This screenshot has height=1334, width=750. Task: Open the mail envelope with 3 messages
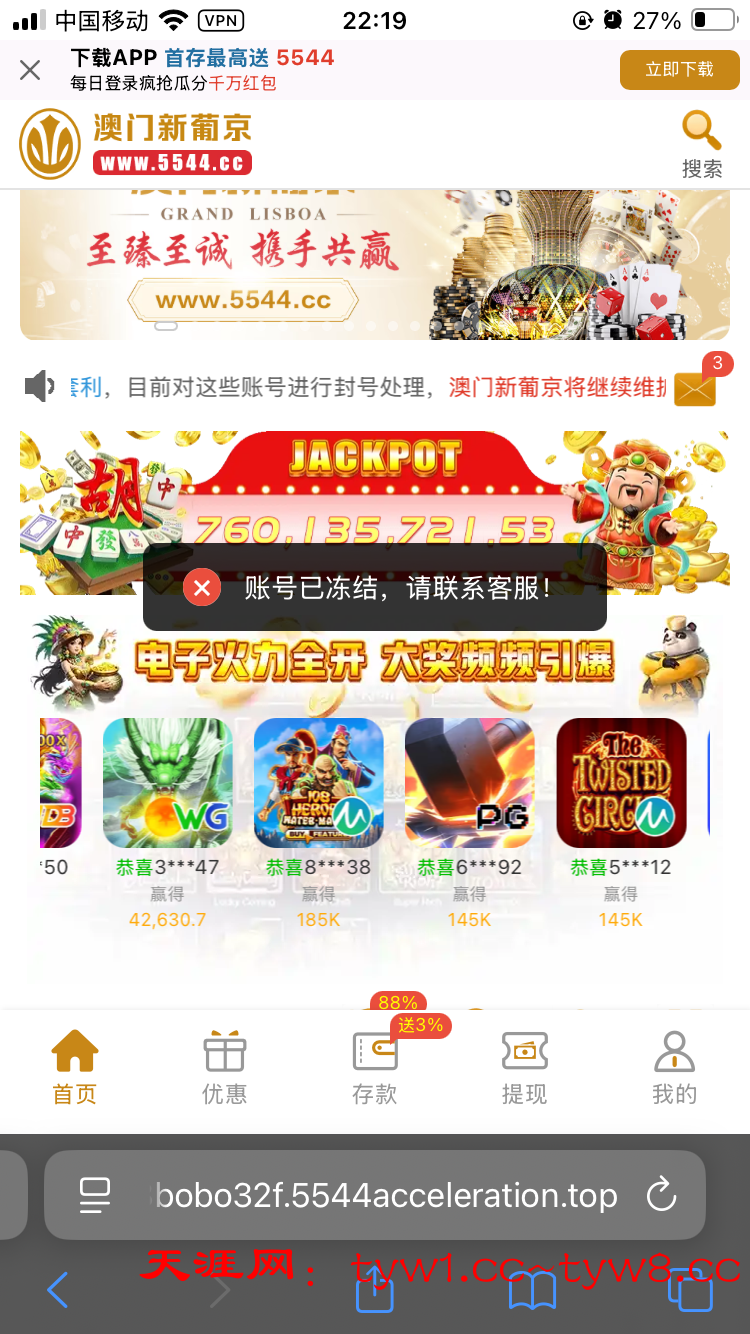pyautogui.click(x=696, y=387)
